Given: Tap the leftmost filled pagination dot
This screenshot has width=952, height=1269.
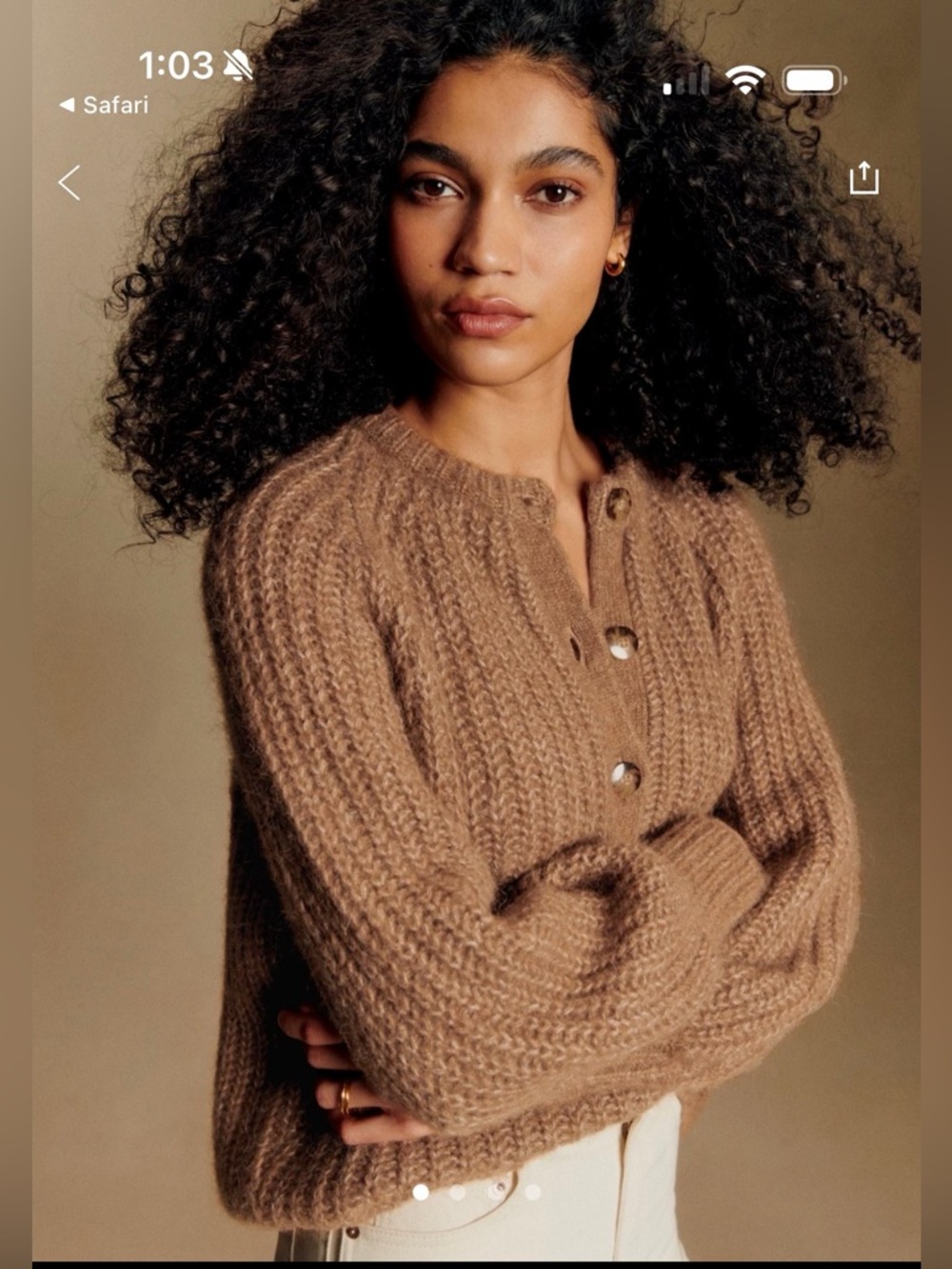Looking at the screenshot, I should tap(422, 1192).
